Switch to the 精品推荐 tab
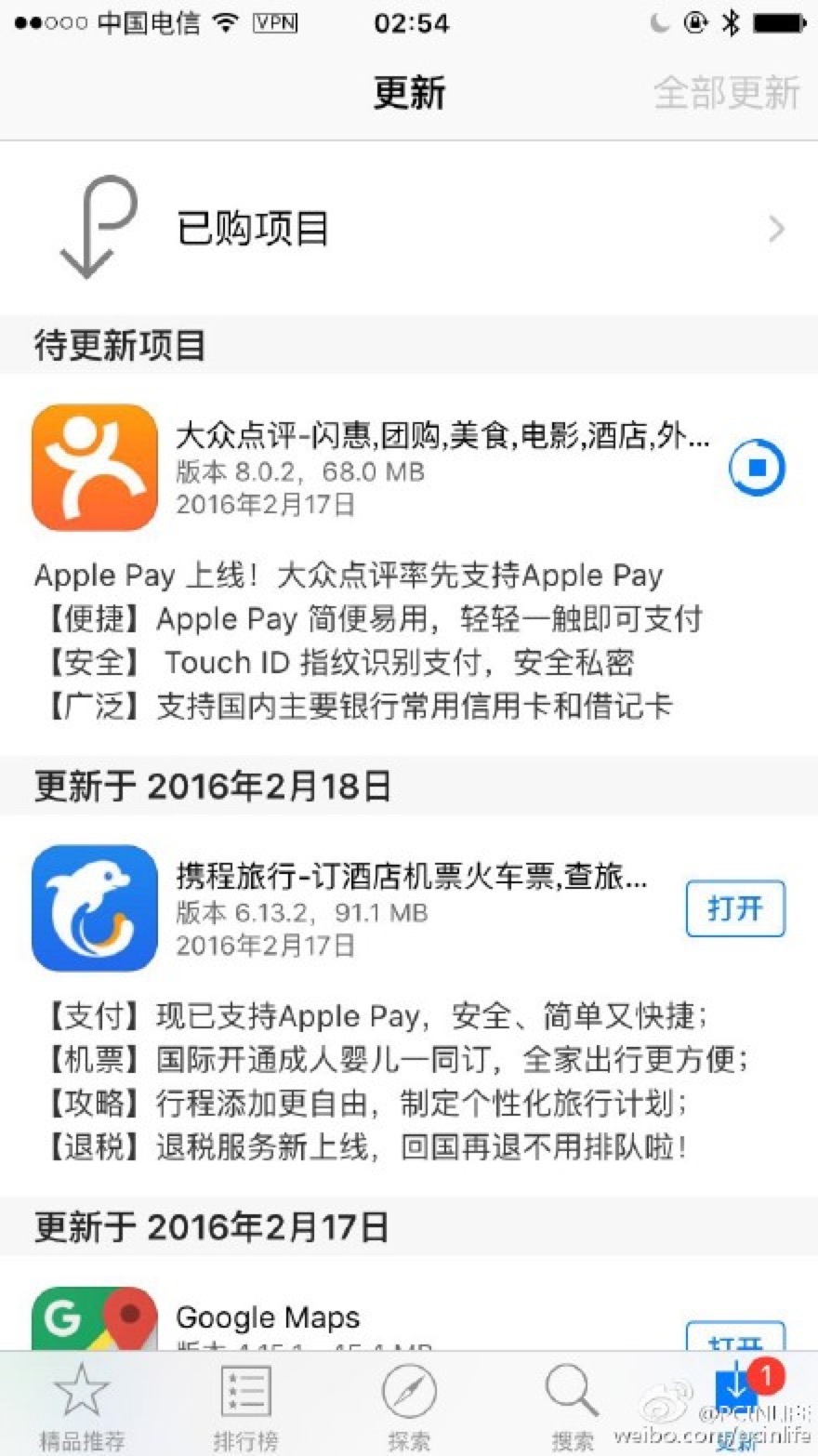 [82, 1406]
